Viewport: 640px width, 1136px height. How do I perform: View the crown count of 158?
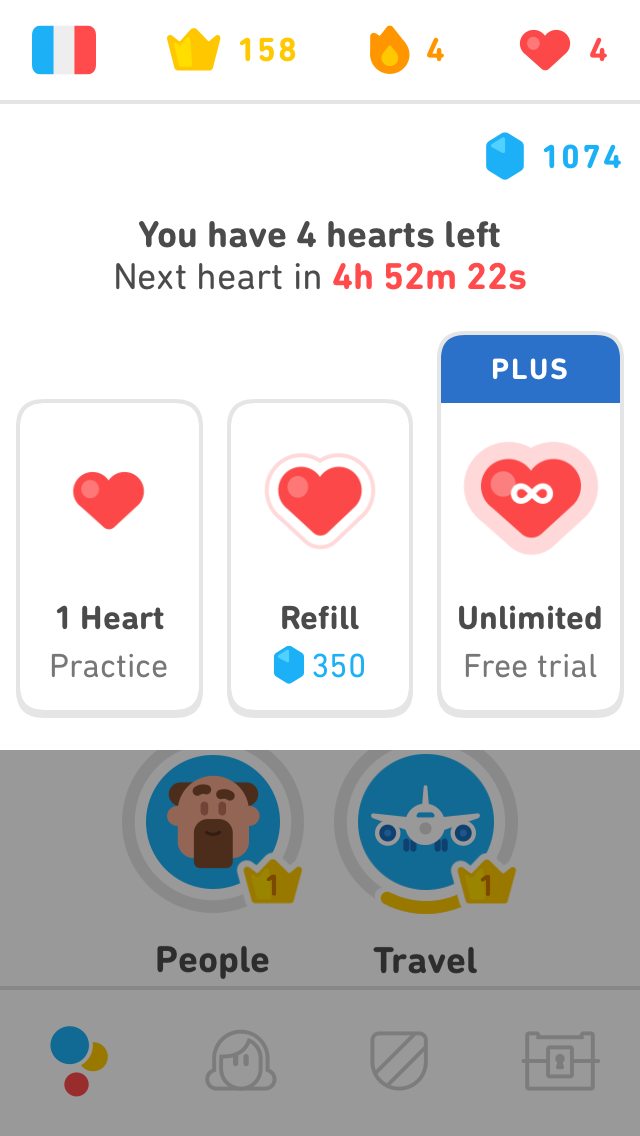(x=232, y=50)
